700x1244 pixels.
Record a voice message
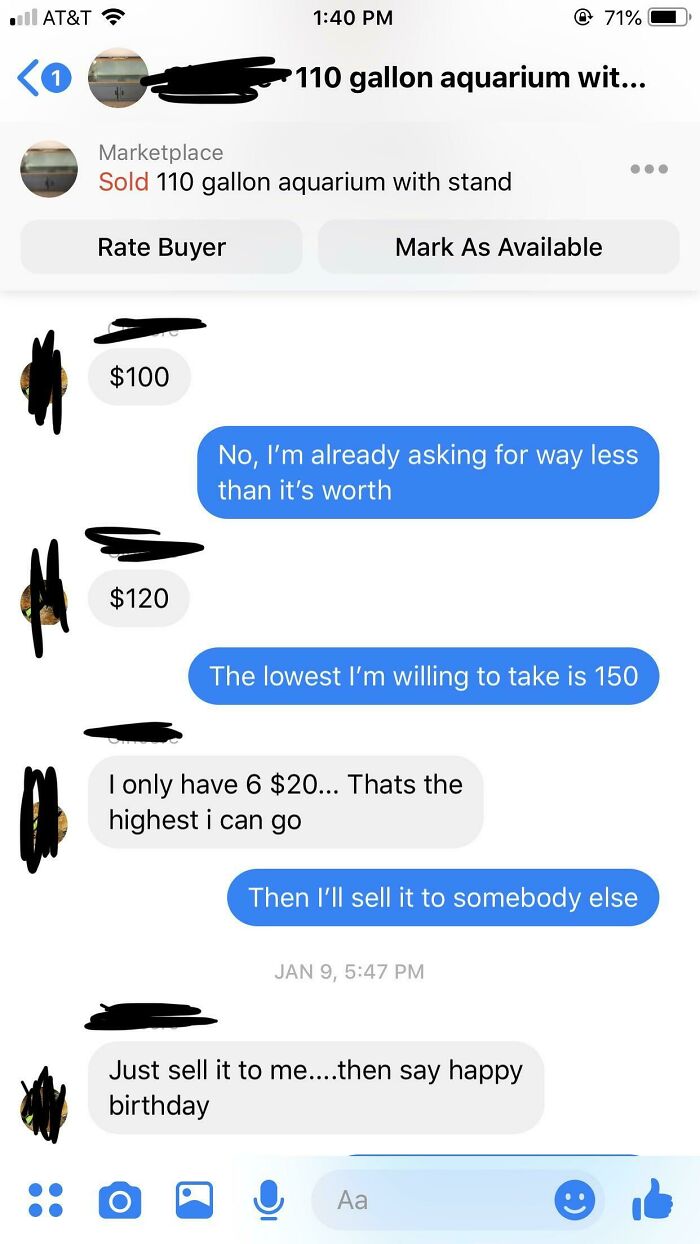click(266, 1200)
